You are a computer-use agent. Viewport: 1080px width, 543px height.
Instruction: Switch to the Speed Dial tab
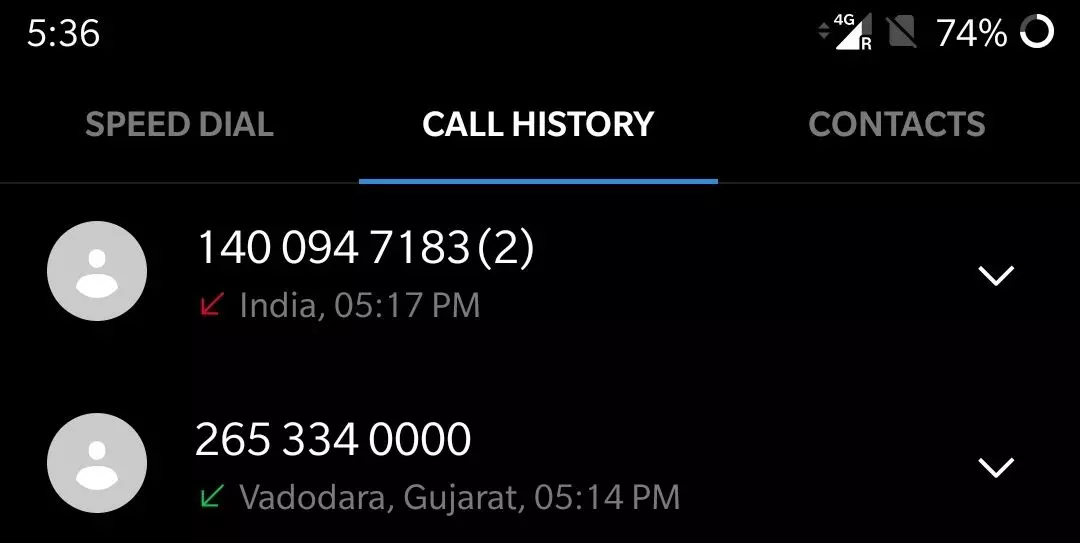pos(179,125)
